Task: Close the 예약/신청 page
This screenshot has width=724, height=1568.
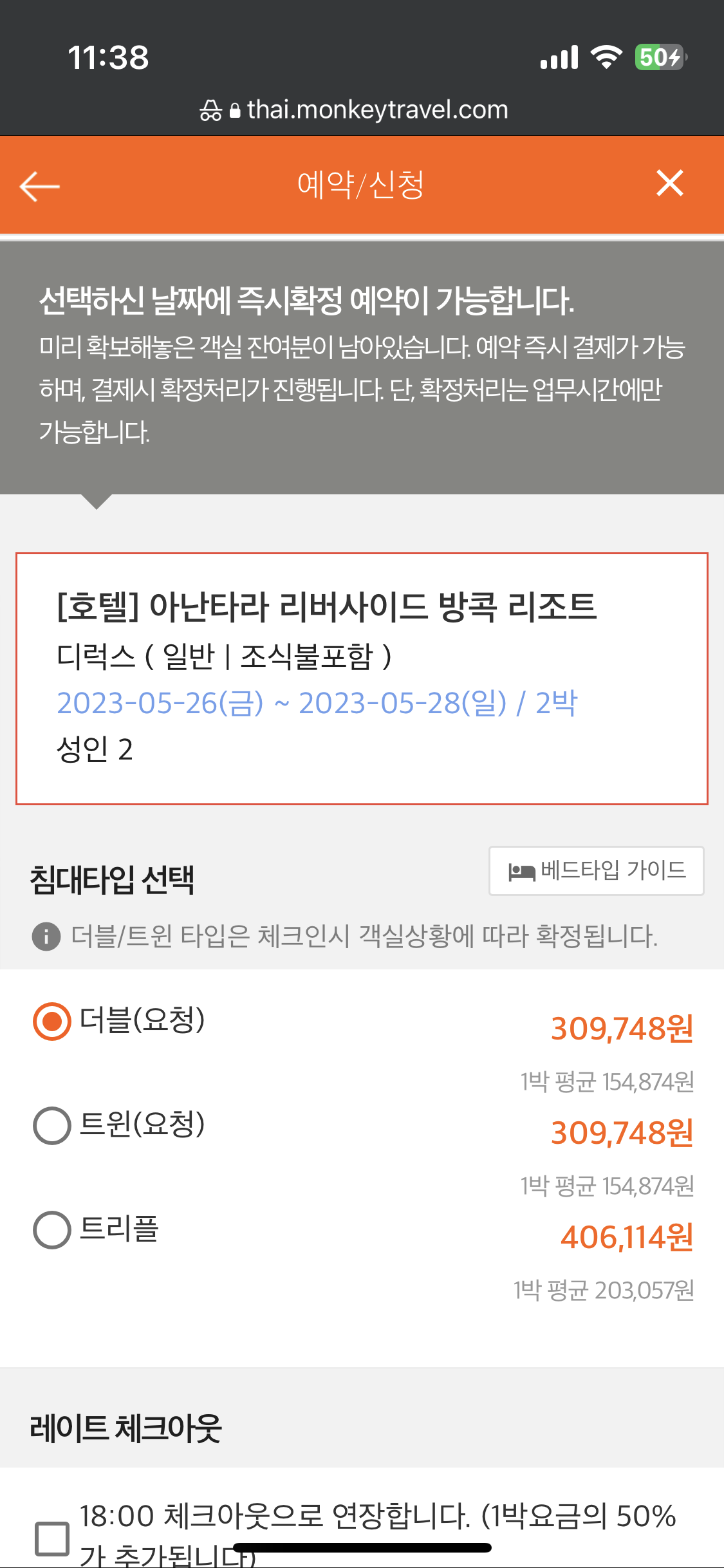Action: click(669, 183)
